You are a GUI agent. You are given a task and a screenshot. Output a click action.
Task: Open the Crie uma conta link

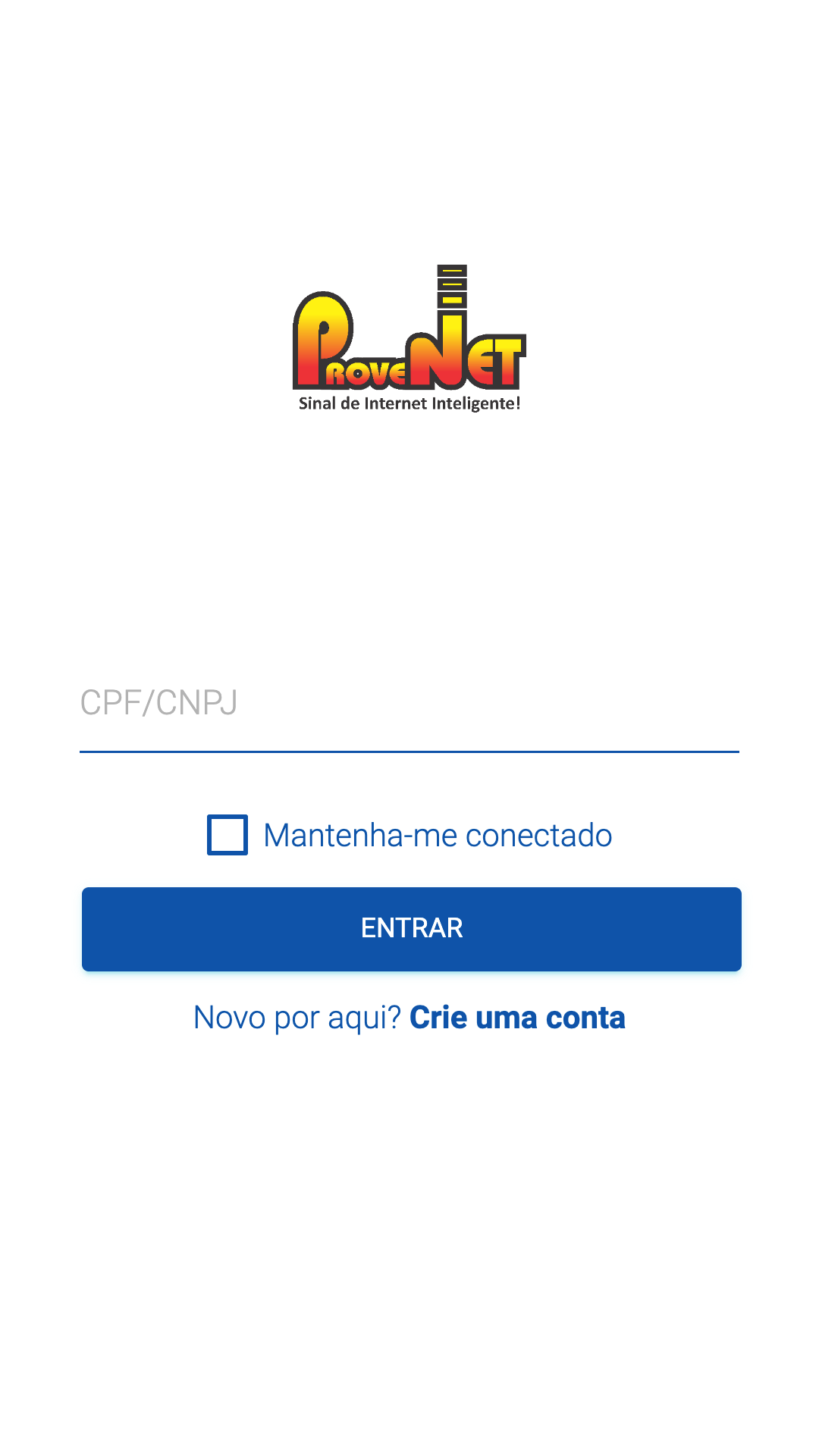pyautogui.click(x=517, y=1018)
